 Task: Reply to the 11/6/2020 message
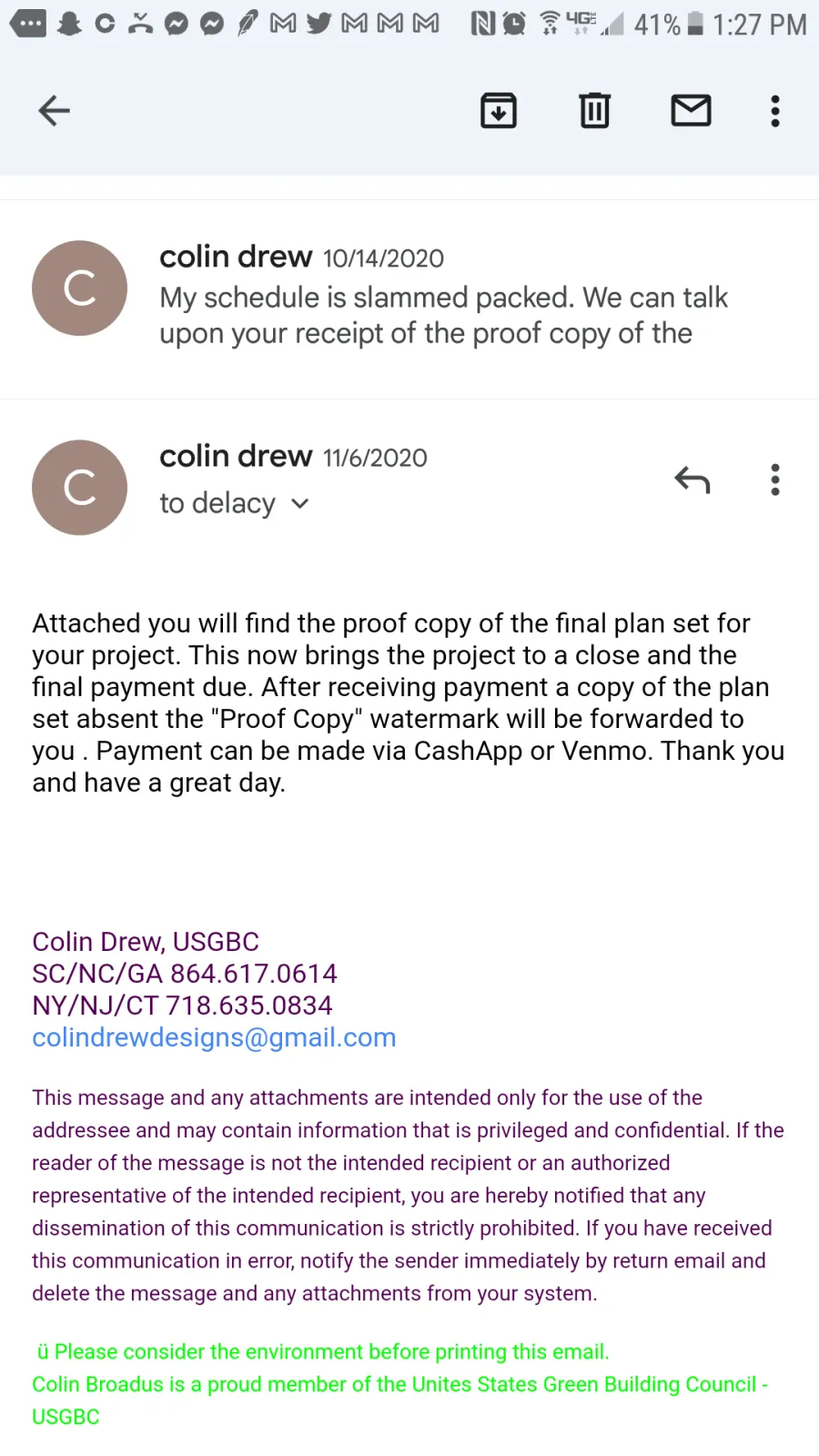[692, 480]
